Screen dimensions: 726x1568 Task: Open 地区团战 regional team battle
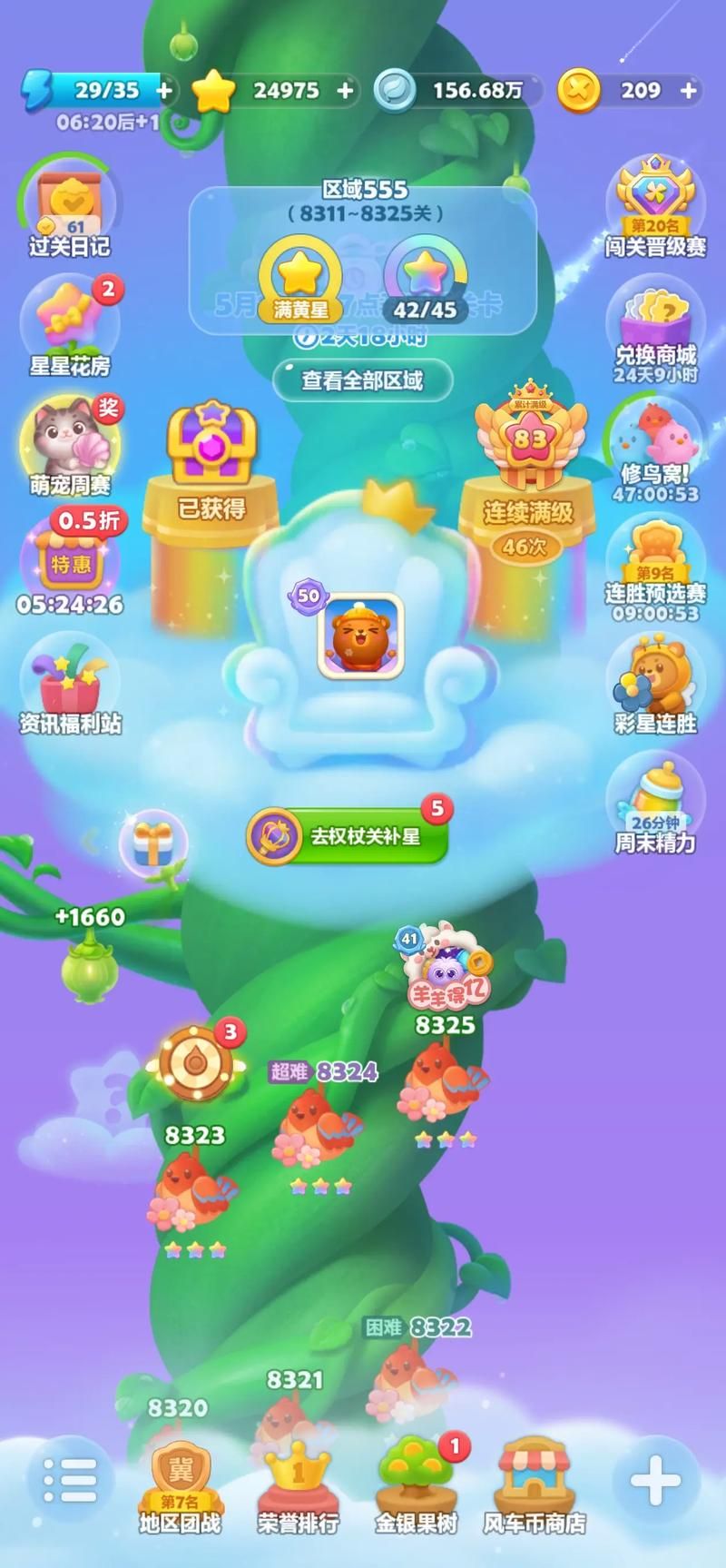point(180,1489)
